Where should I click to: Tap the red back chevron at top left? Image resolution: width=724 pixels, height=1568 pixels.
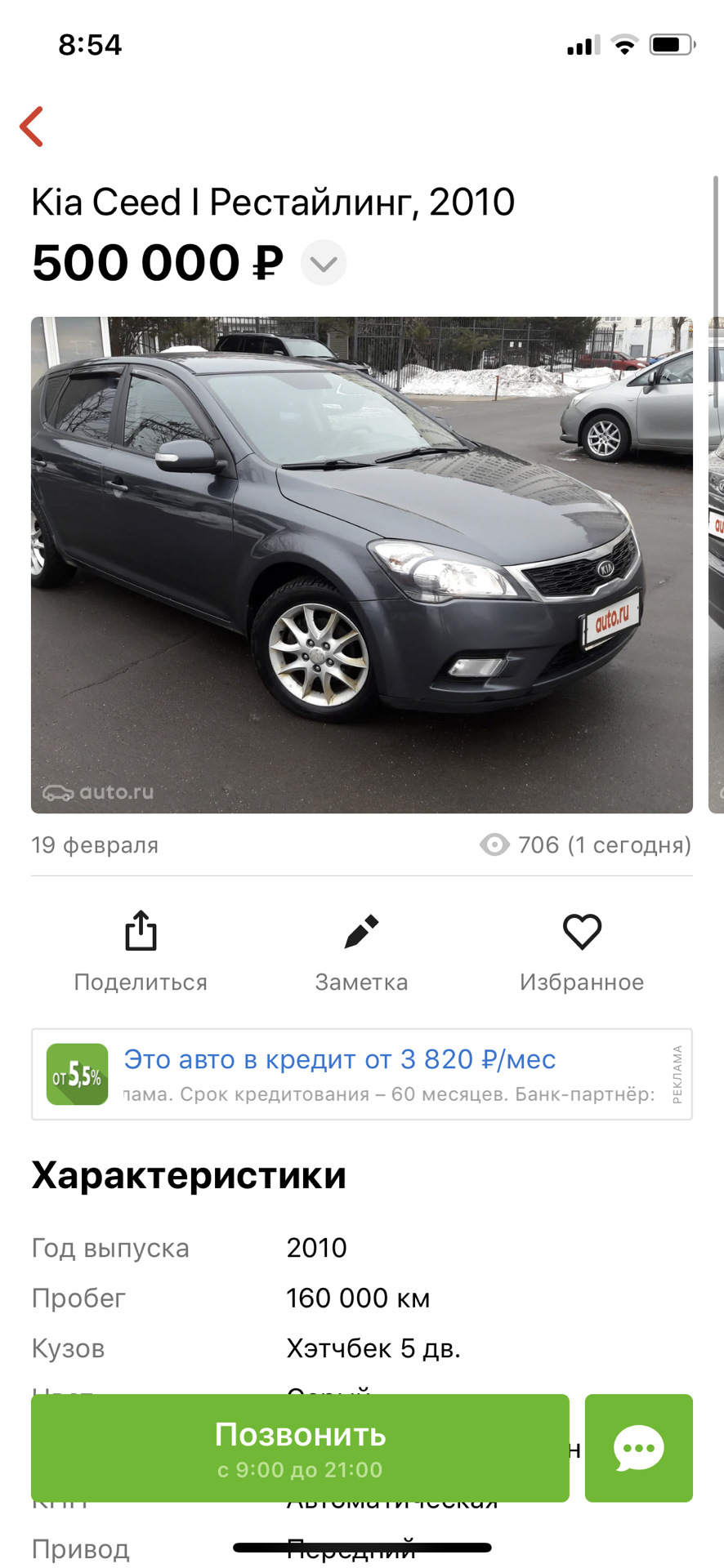(x=31, y=127)
